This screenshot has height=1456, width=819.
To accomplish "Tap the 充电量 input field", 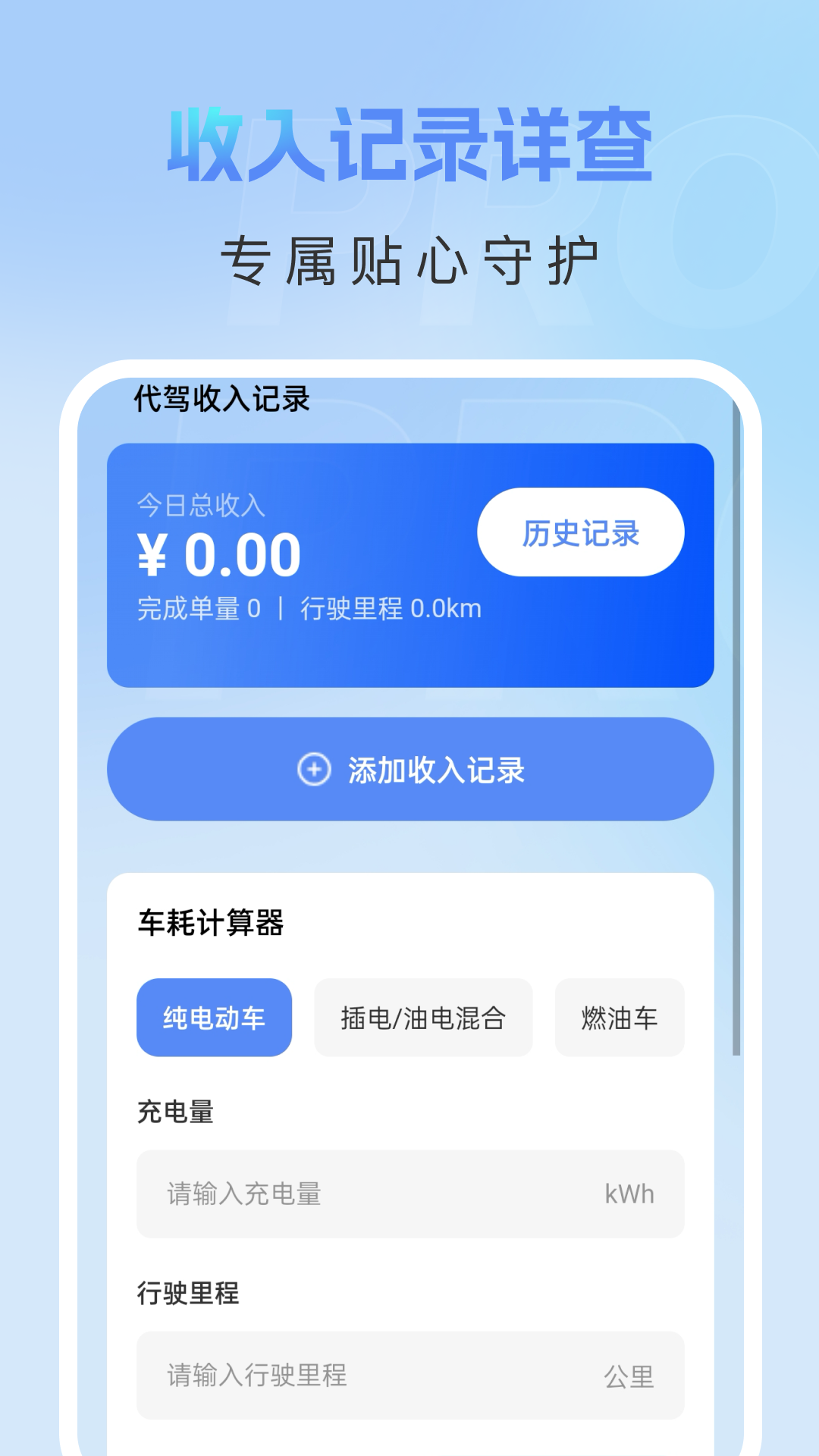I will click(409, 1193).
